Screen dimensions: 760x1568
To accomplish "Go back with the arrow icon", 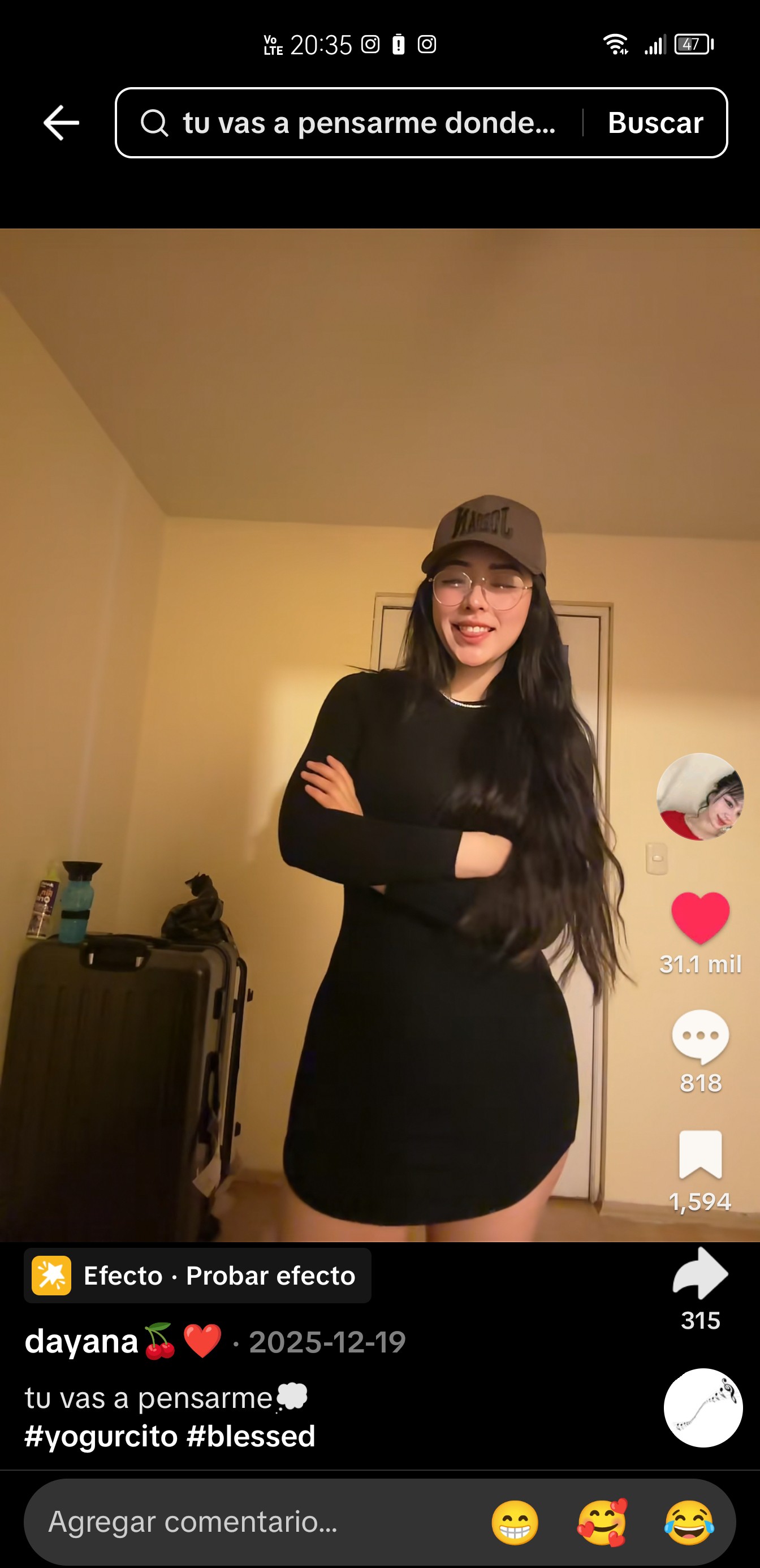I will pos(62,122).
